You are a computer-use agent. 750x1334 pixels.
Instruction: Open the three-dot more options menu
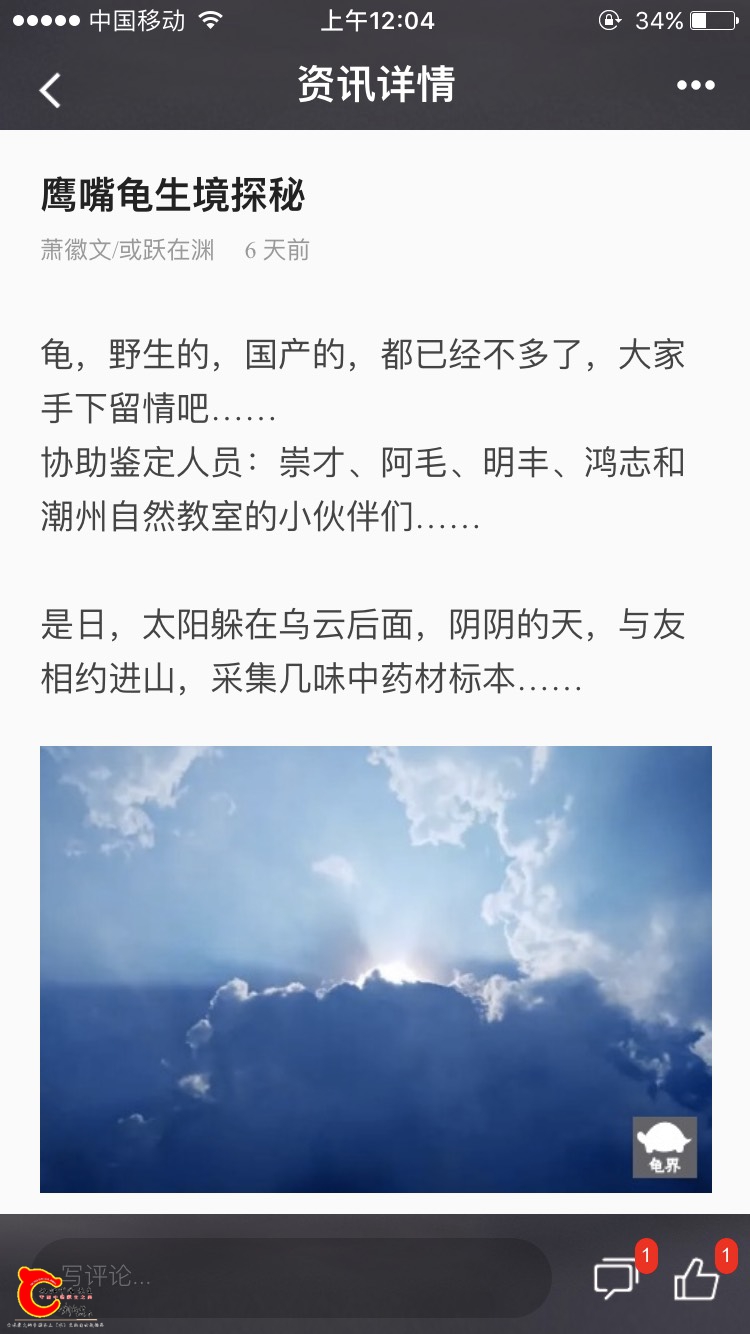[695, 86]
